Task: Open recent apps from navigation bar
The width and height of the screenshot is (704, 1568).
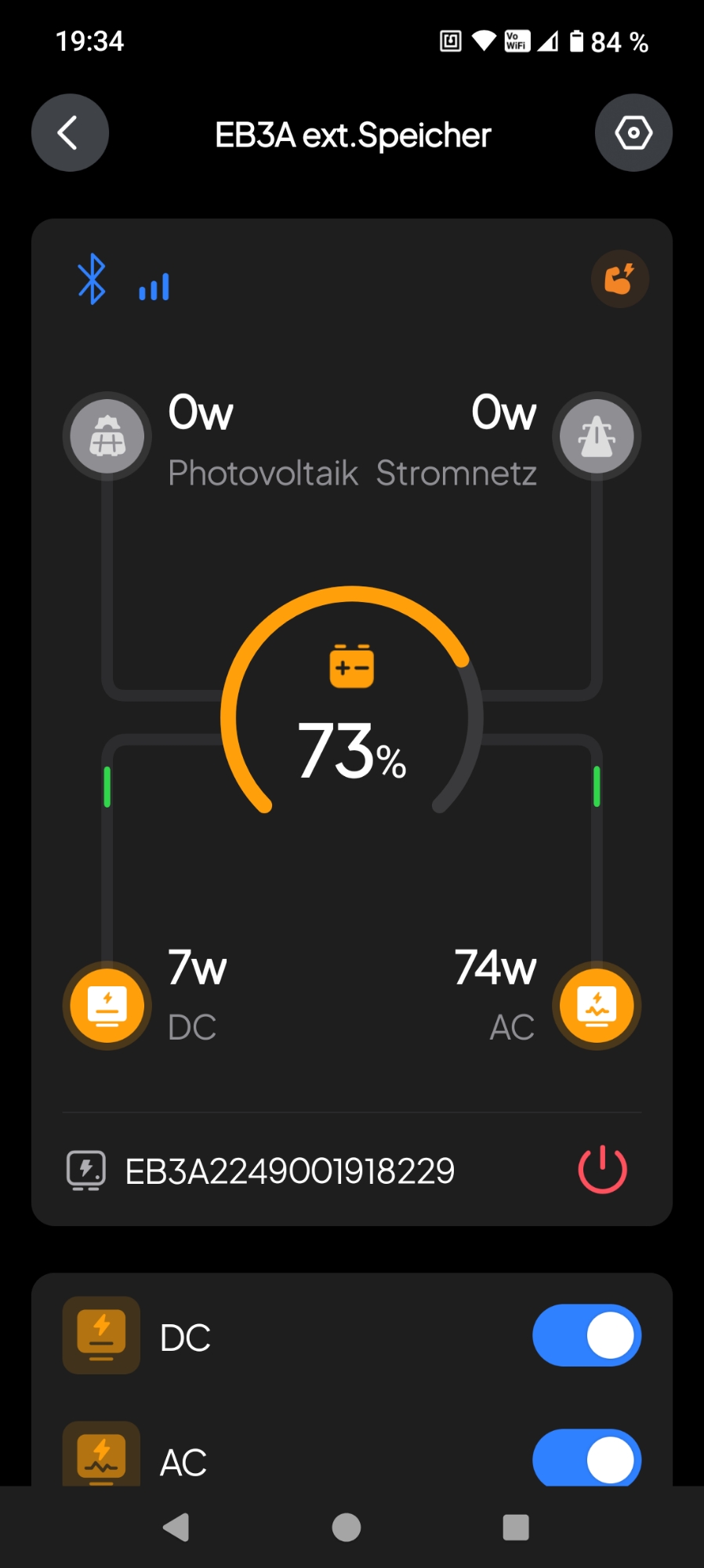Action: pyautogui.click(x=516, y=1526)
